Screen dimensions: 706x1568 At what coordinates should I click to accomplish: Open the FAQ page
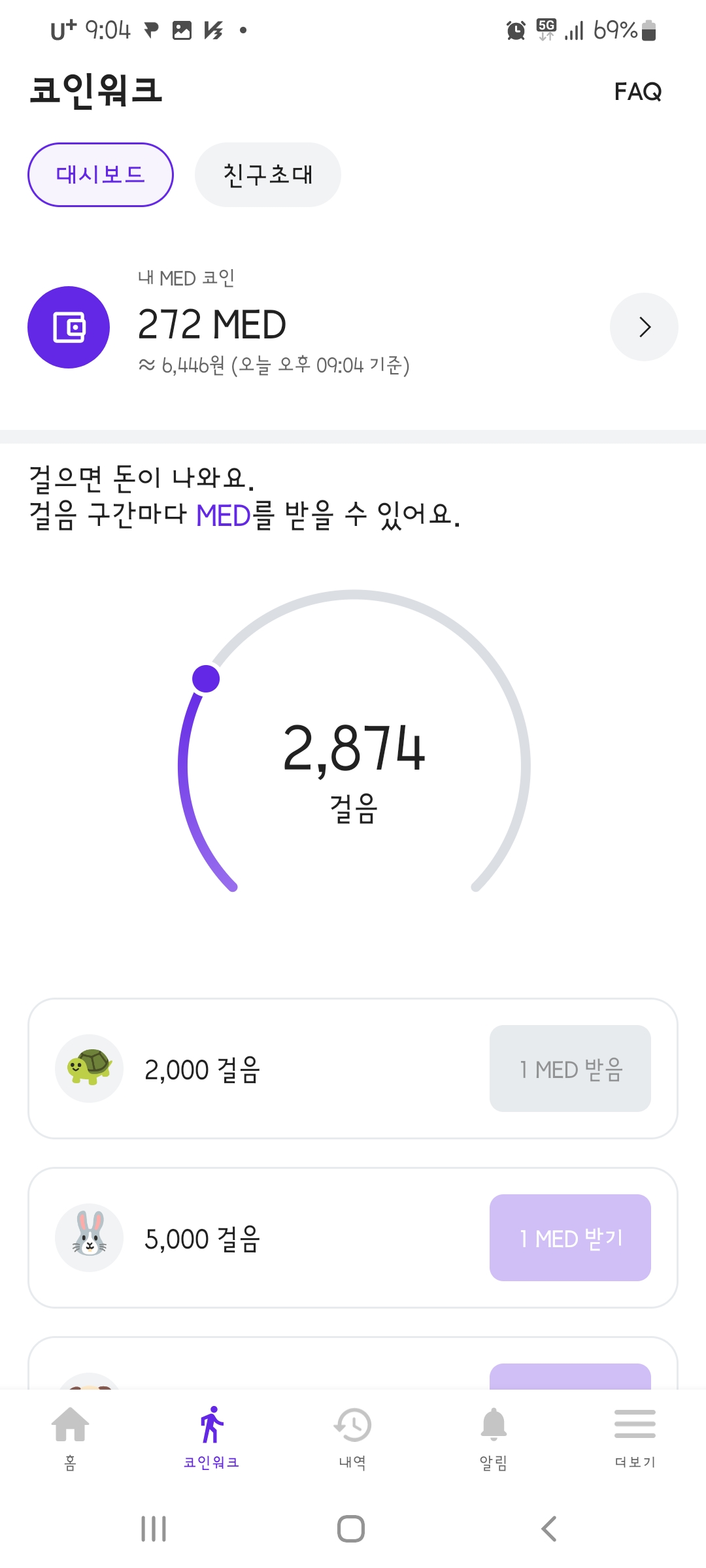point(638,91)
